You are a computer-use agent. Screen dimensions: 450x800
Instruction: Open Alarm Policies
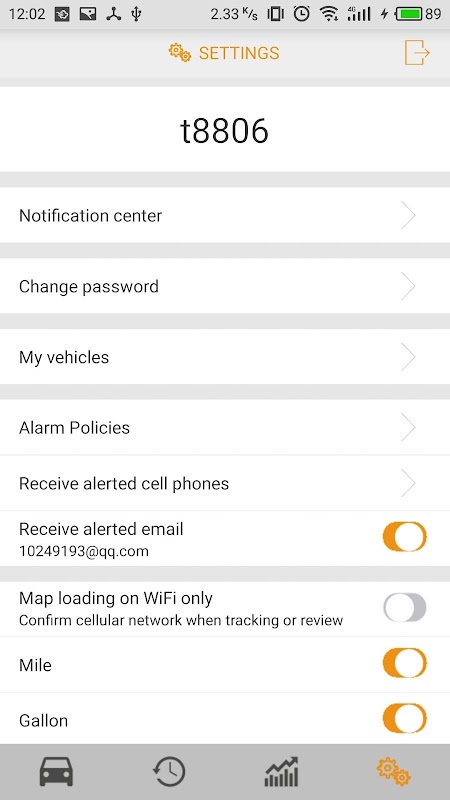click(225, 428)
